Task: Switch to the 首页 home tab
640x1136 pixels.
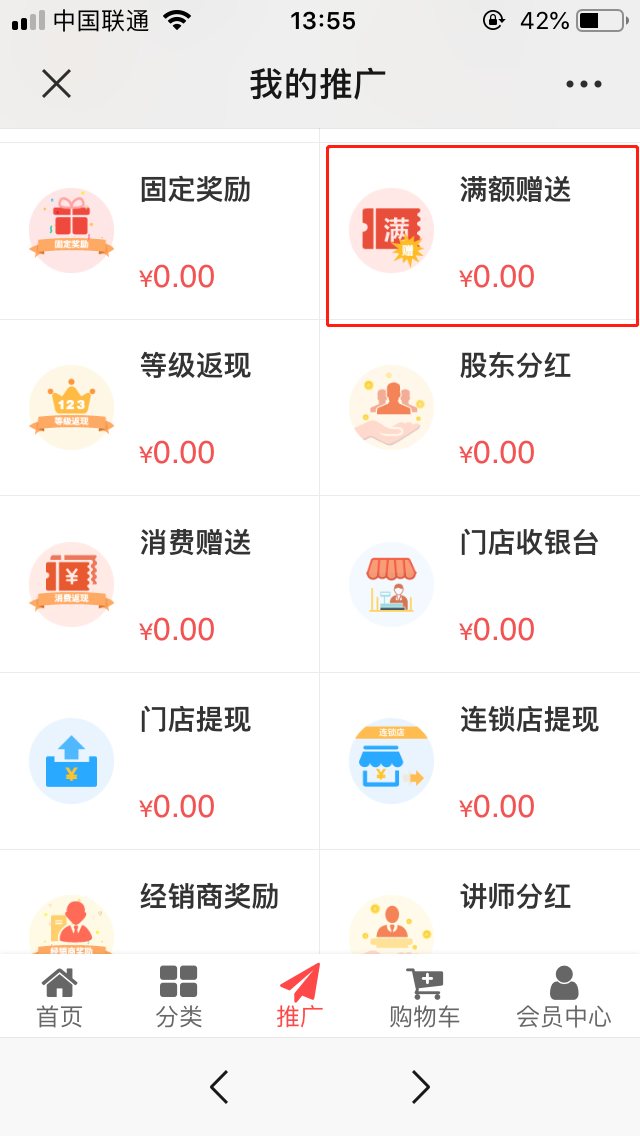Action: click(x=59, y=997)
